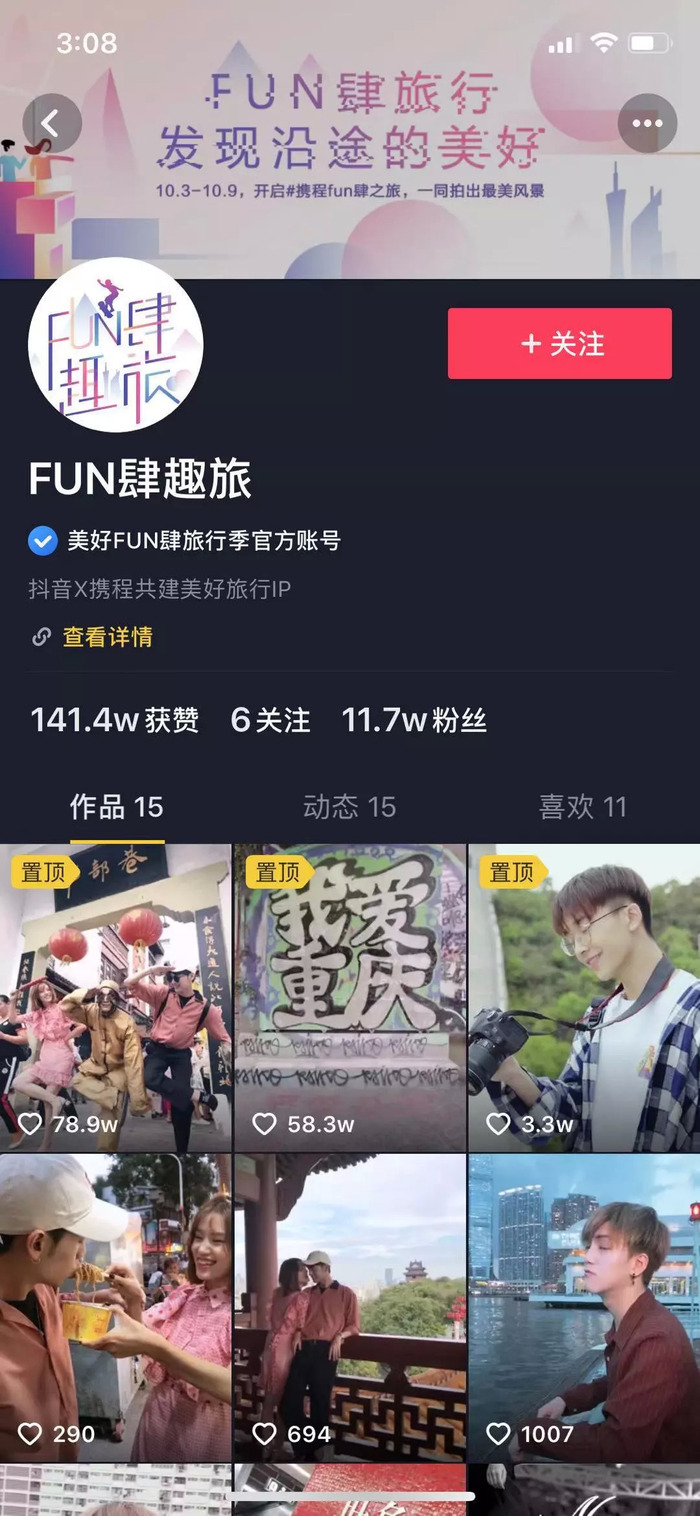Play the video with 290 likes
700x1516 pixels.
pyautogui.click(x=116, y=1308)
